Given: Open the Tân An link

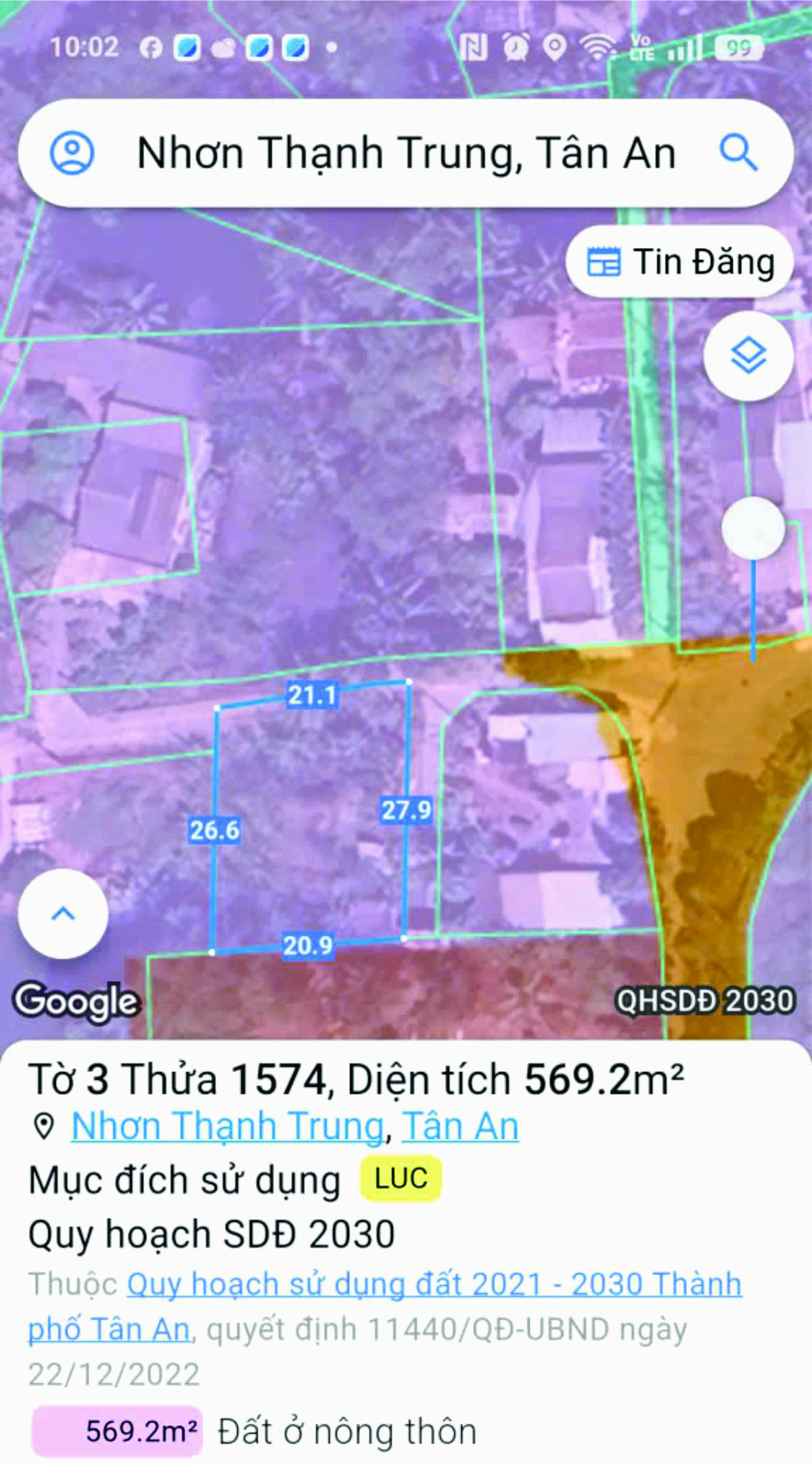Looking at the screenshot, I should pos(460,1127).
